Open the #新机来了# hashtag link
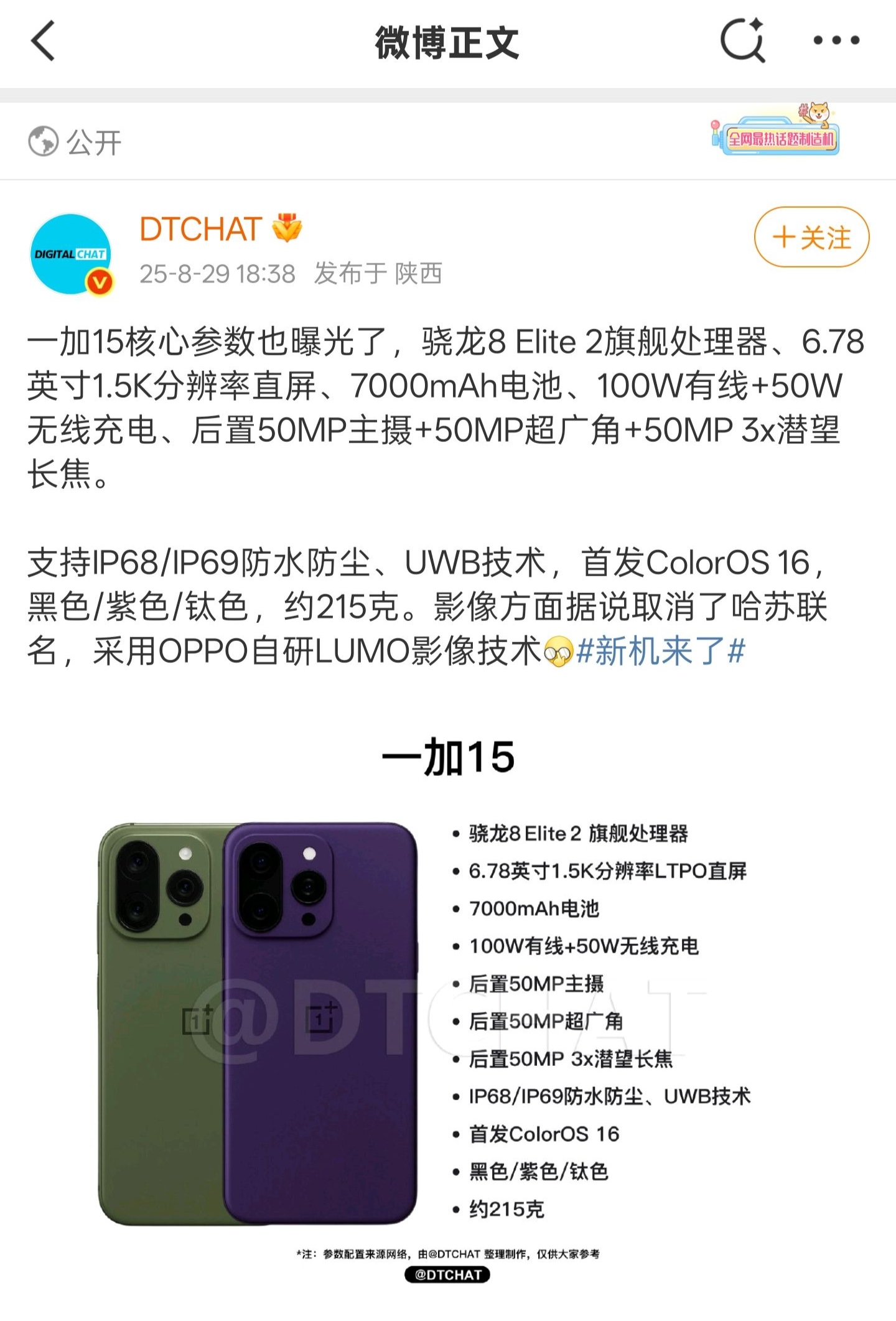 click(660, 651)
